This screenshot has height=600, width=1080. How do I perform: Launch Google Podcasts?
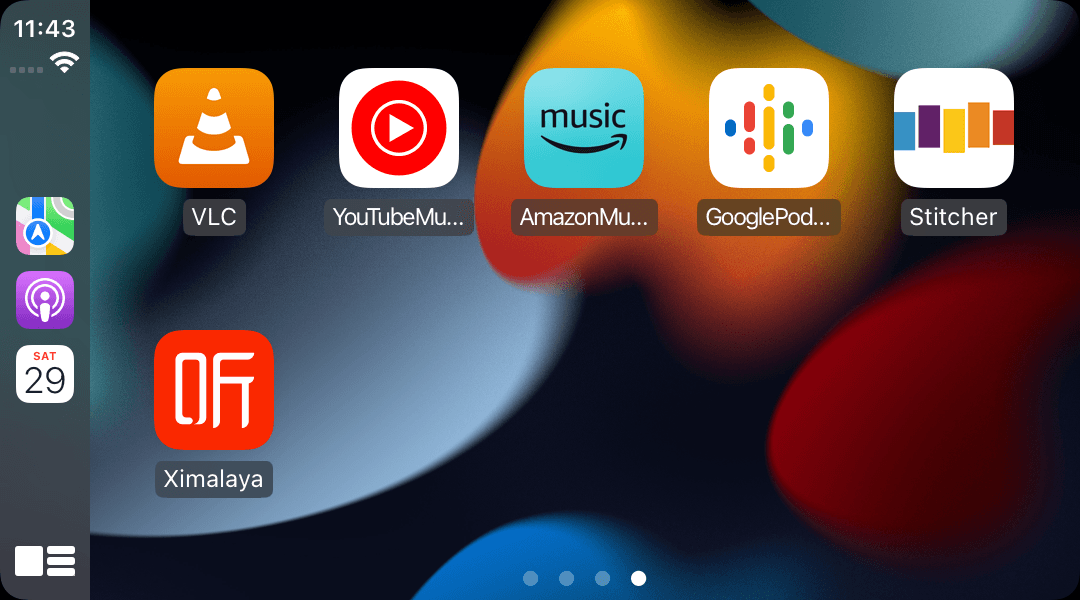click(x=768, y=128)
